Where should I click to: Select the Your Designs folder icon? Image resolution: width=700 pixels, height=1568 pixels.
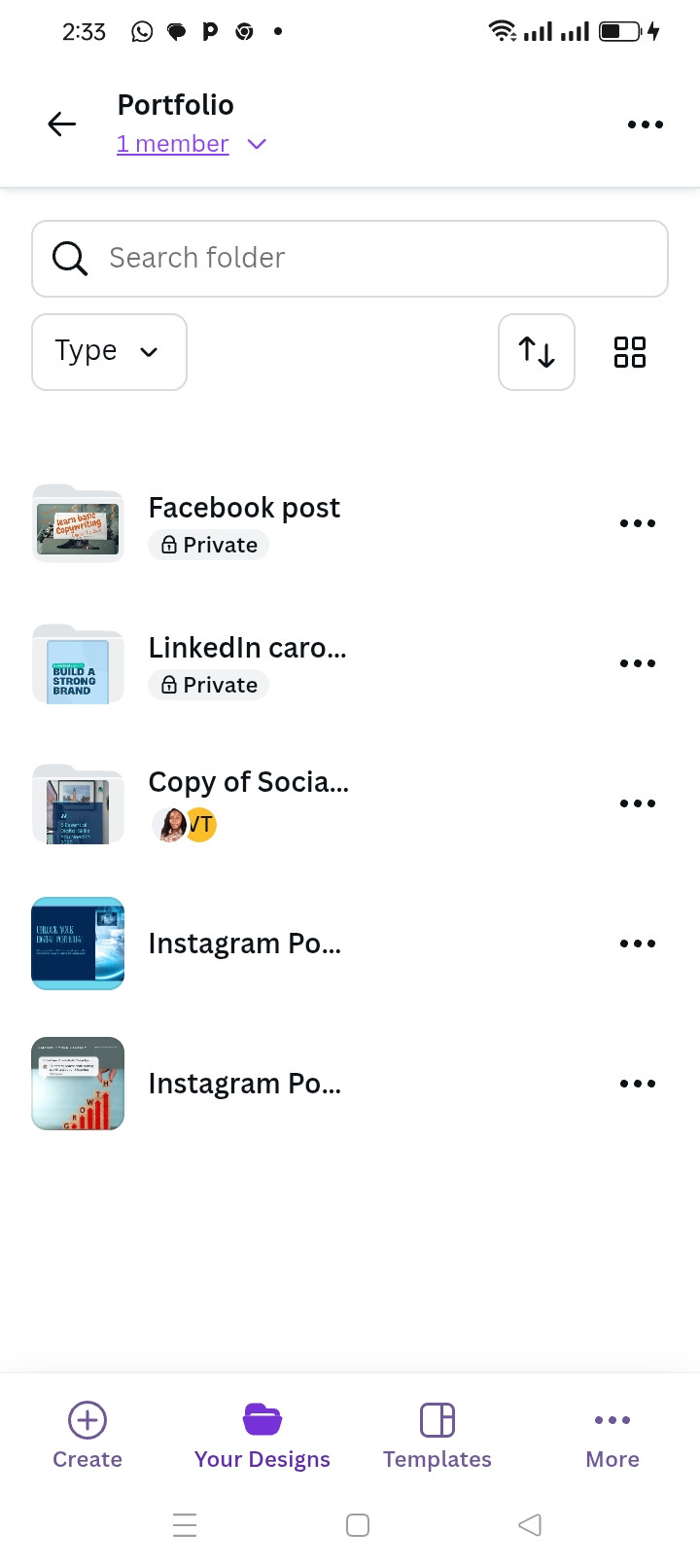[262, 1420]
